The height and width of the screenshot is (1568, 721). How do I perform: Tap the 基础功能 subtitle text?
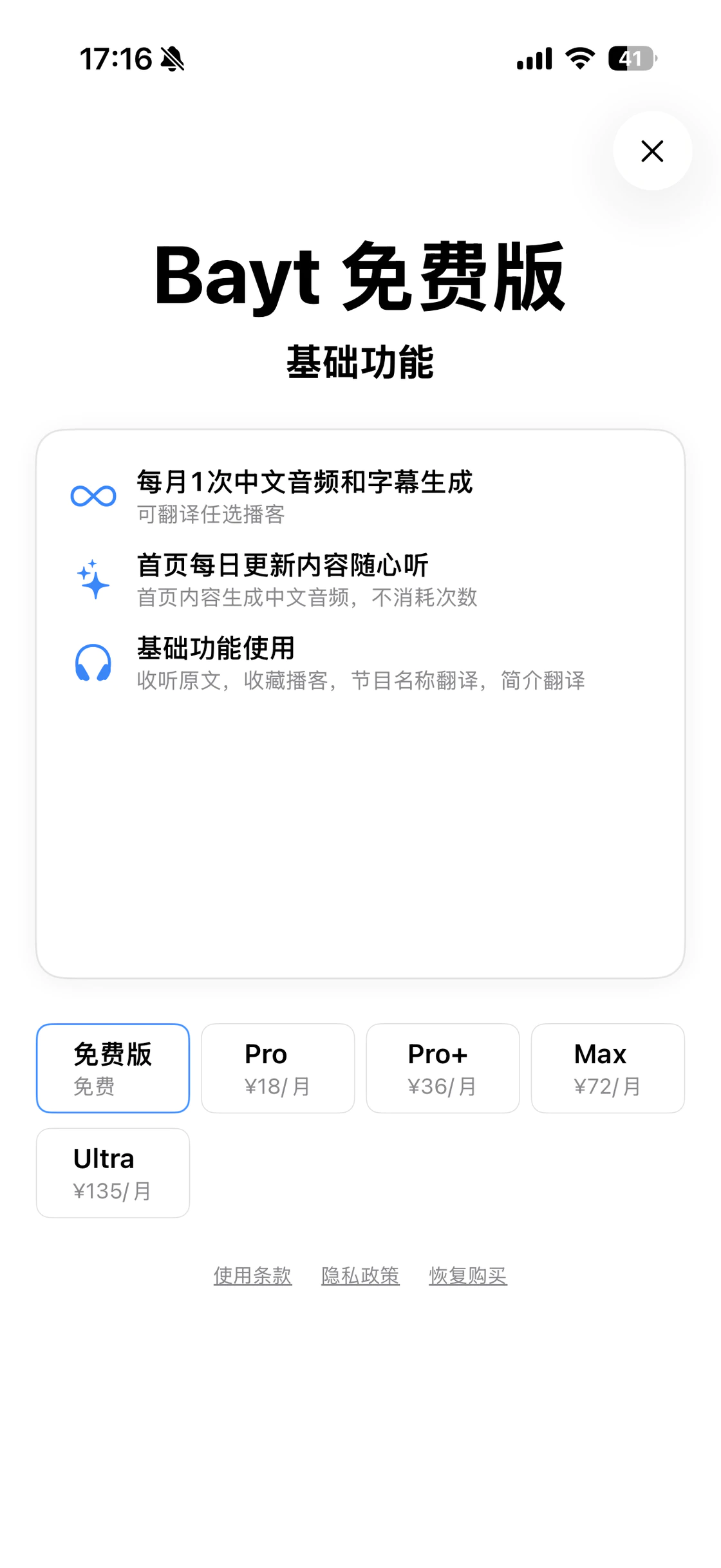pyautogui.click(x=360, y=363)
